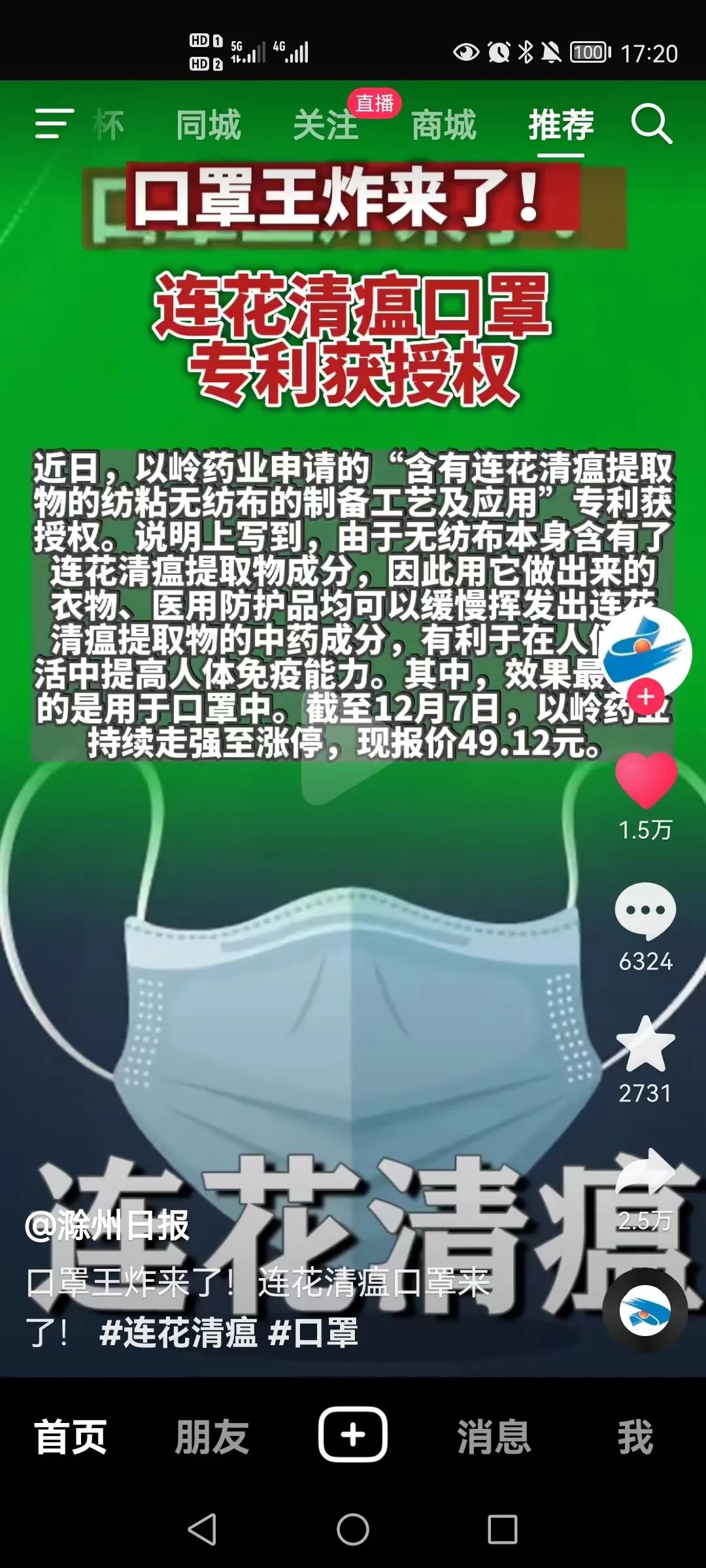The width and height of the screenshot is (706, 1568).
Task: Switch to the 关注 tab
Action: pyautogui.click(x=326, y=125)
